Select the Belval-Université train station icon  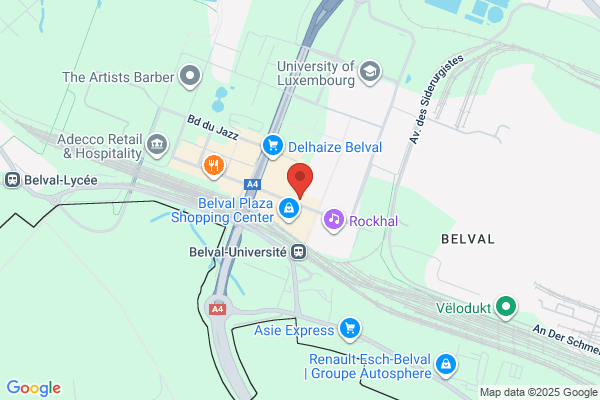(298, 252)
